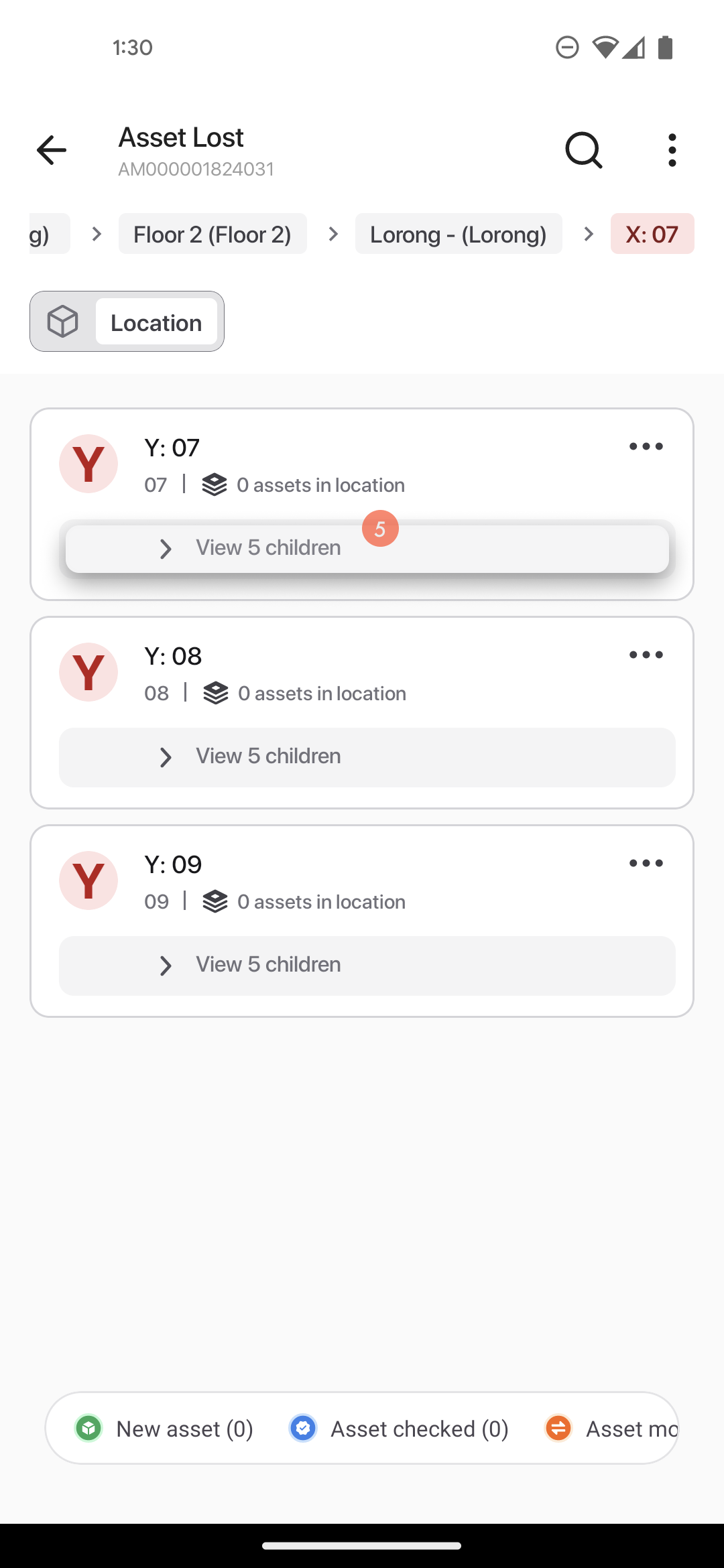
Task: Go back using the arrow icon
Action: pyautogui.click(x=52, y=149)
